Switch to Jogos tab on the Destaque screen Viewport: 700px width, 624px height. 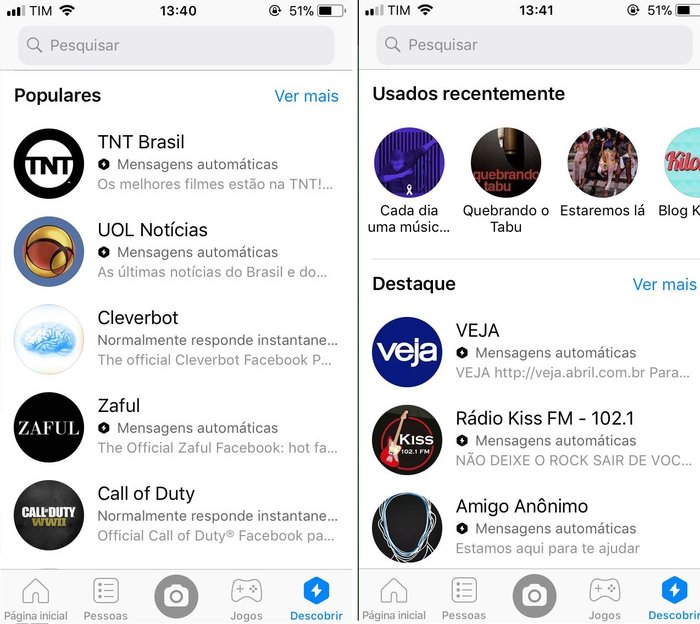click(x=605, y=598)
